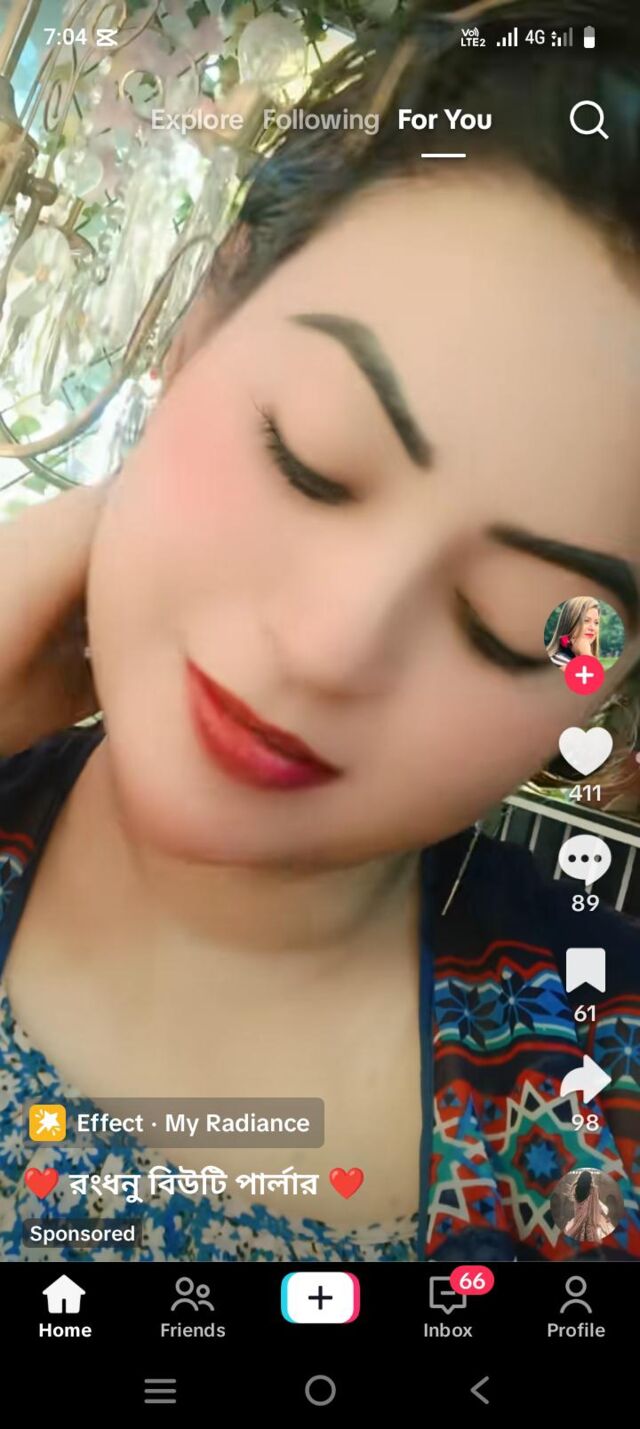Follow the creator with the plus badge

[x=584, y=675]
